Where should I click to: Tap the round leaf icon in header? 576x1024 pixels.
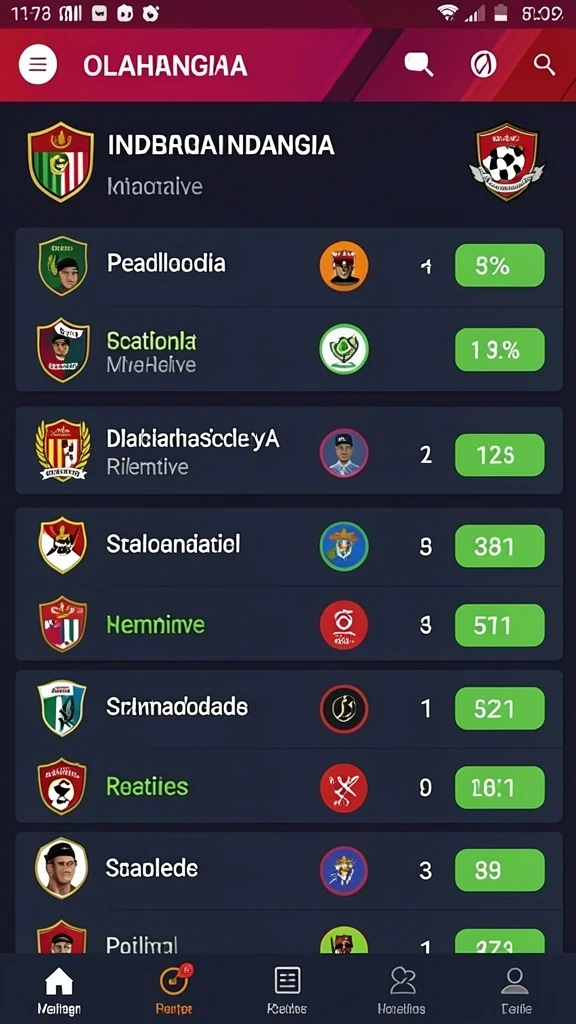483,65
